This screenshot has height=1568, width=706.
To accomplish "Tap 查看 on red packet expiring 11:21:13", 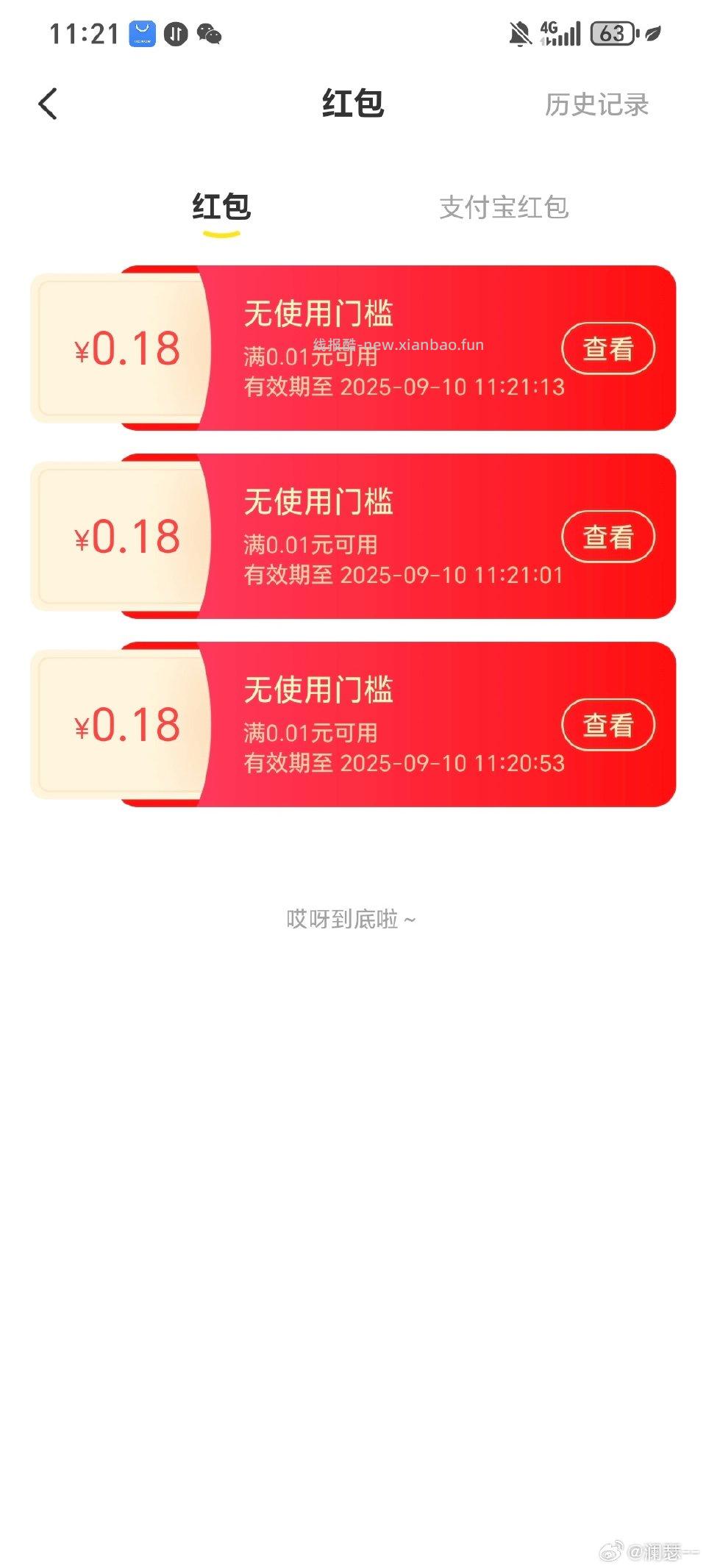I will click(x=607, y=349).
